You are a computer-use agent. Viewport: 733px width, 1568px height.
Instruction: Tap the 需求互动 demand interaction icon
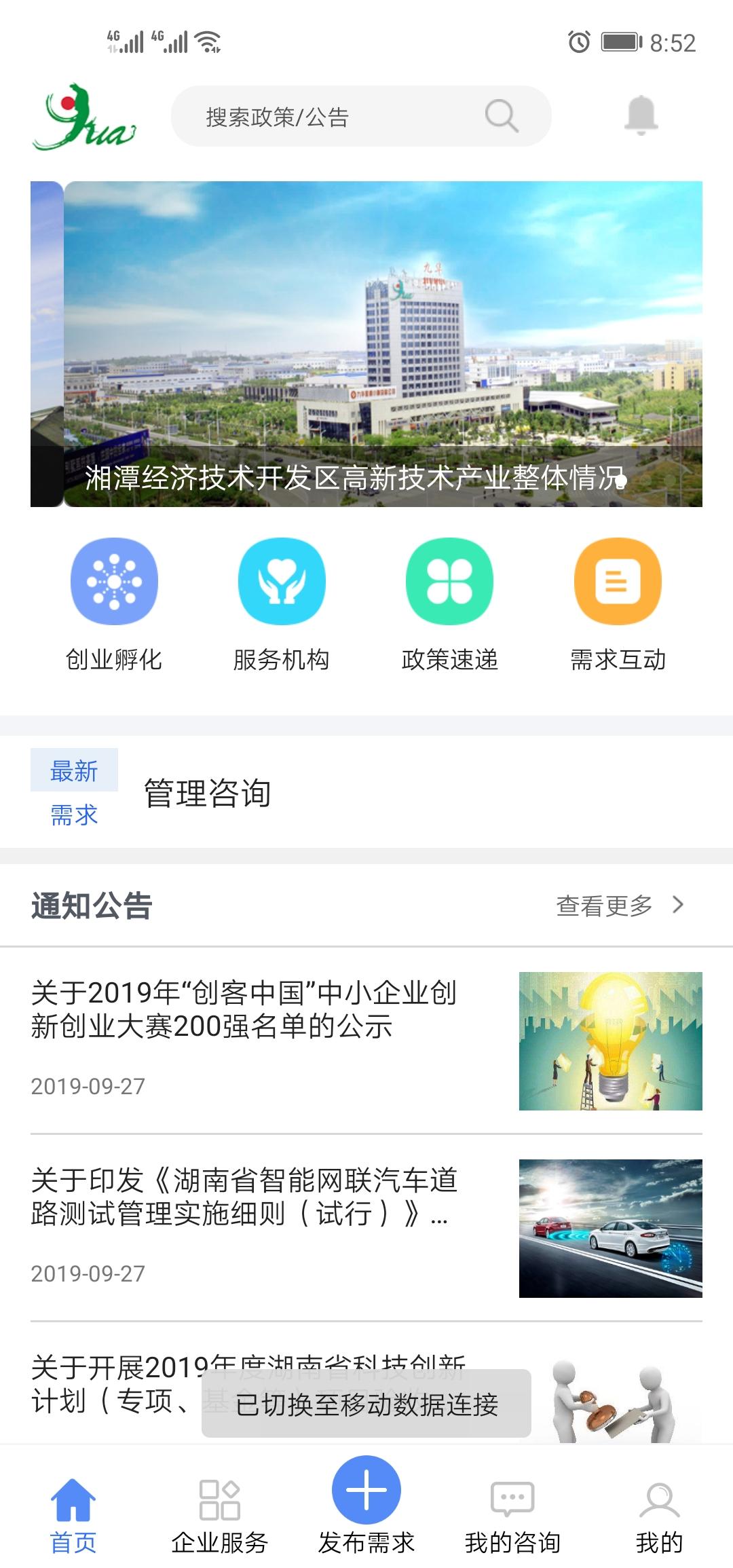616,582
